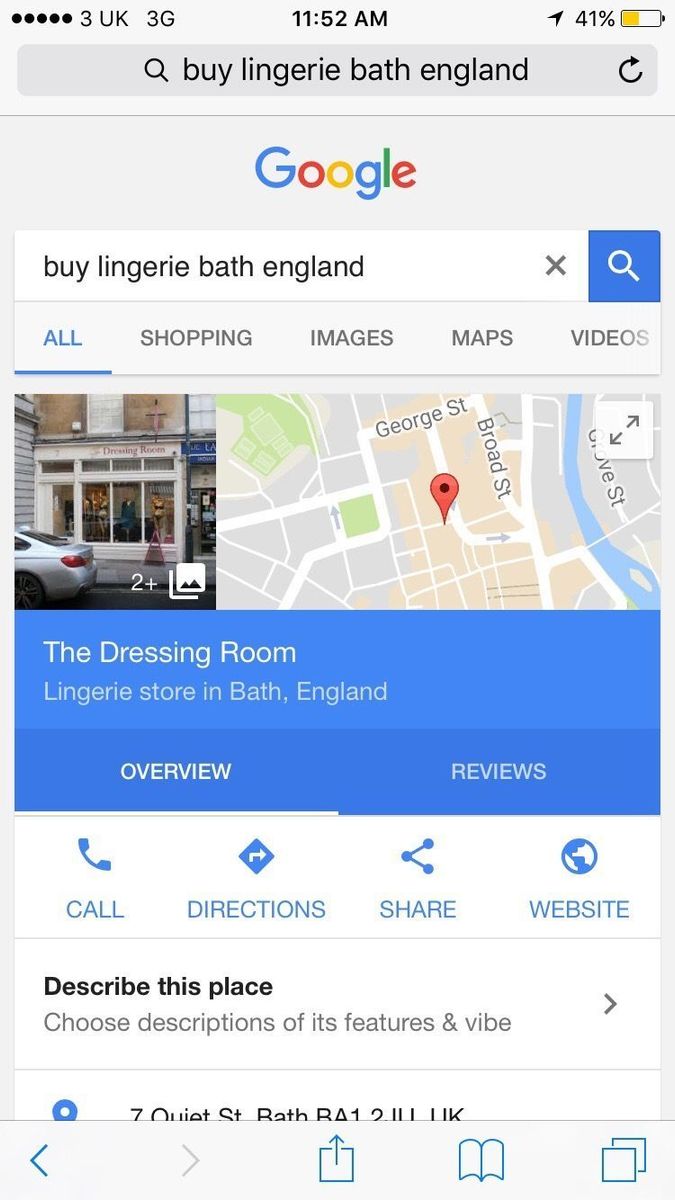This screenshot has width=675, height=1200.
Task: Open The Dressing Room storefront photos
Action: tap(115, 501)
